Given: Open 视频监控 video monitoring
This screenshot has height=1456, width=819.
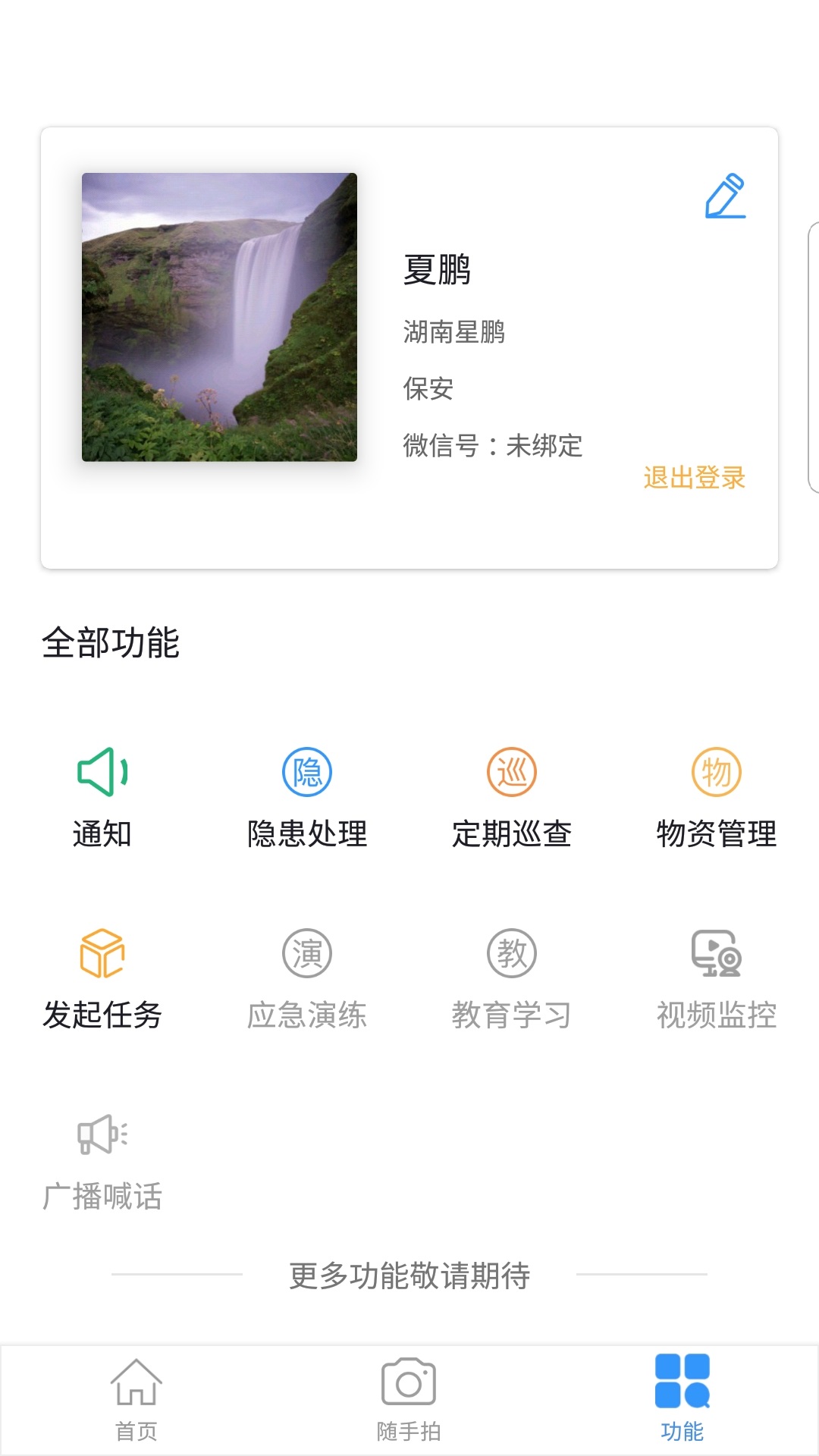Looking at the screenshot, I should point(716,979).
